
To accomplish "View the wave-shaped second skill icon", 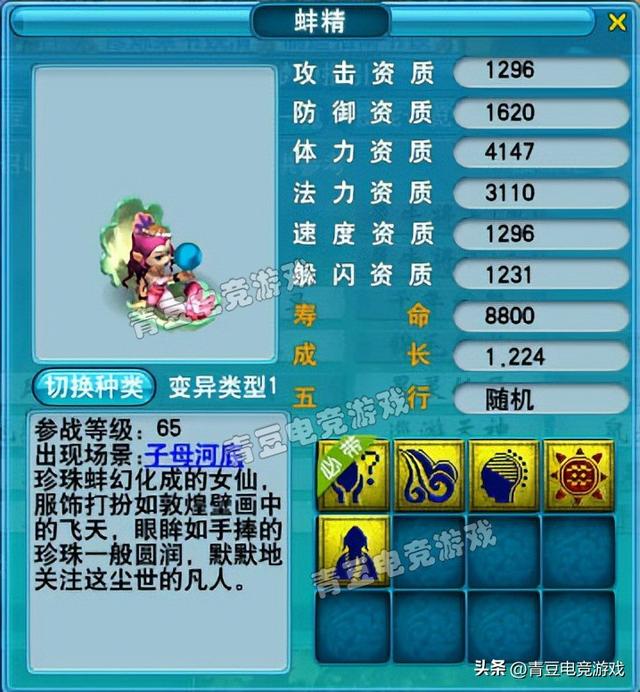I will tap(429, 475).
